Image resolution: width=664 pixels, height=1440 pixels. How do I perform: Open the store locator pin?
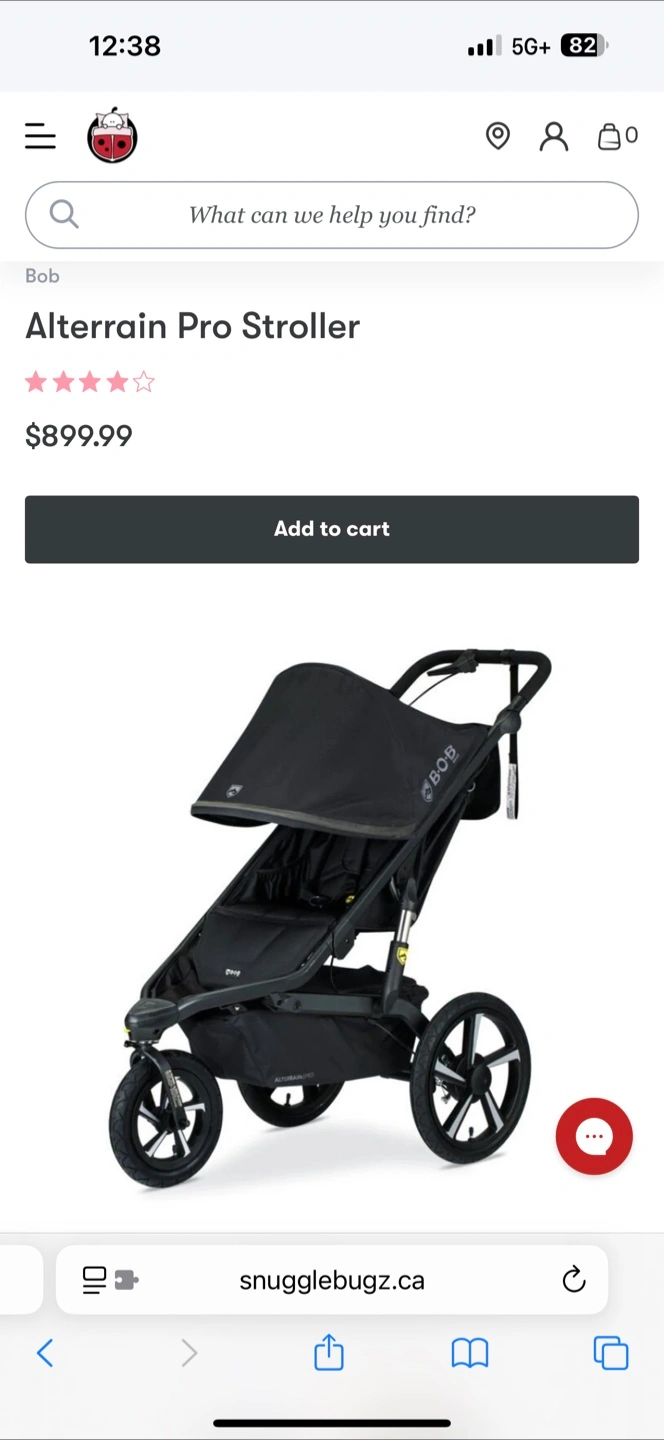[497, 136]
